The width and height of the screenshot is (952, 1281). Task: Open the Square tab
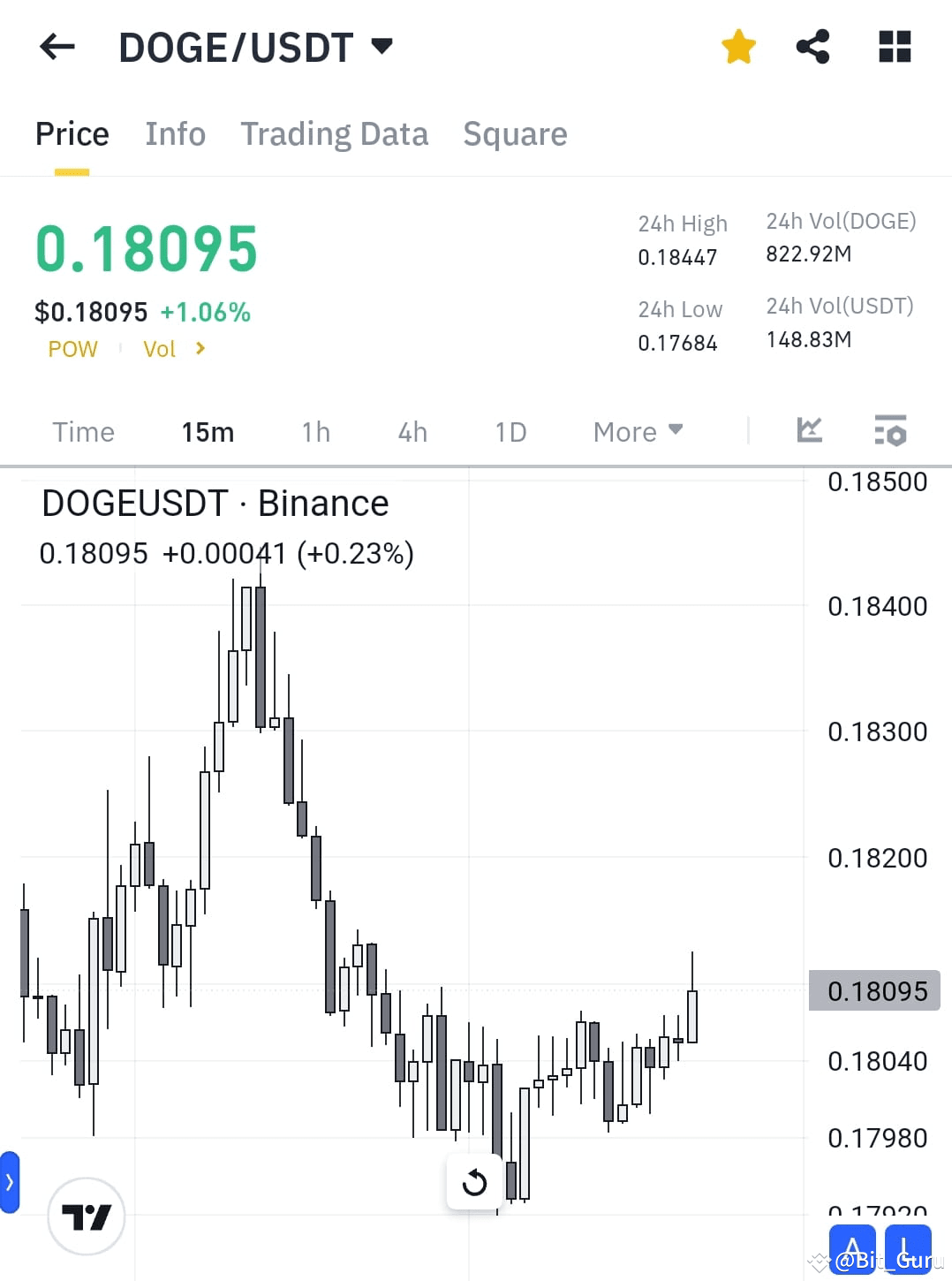coord(515,133)
